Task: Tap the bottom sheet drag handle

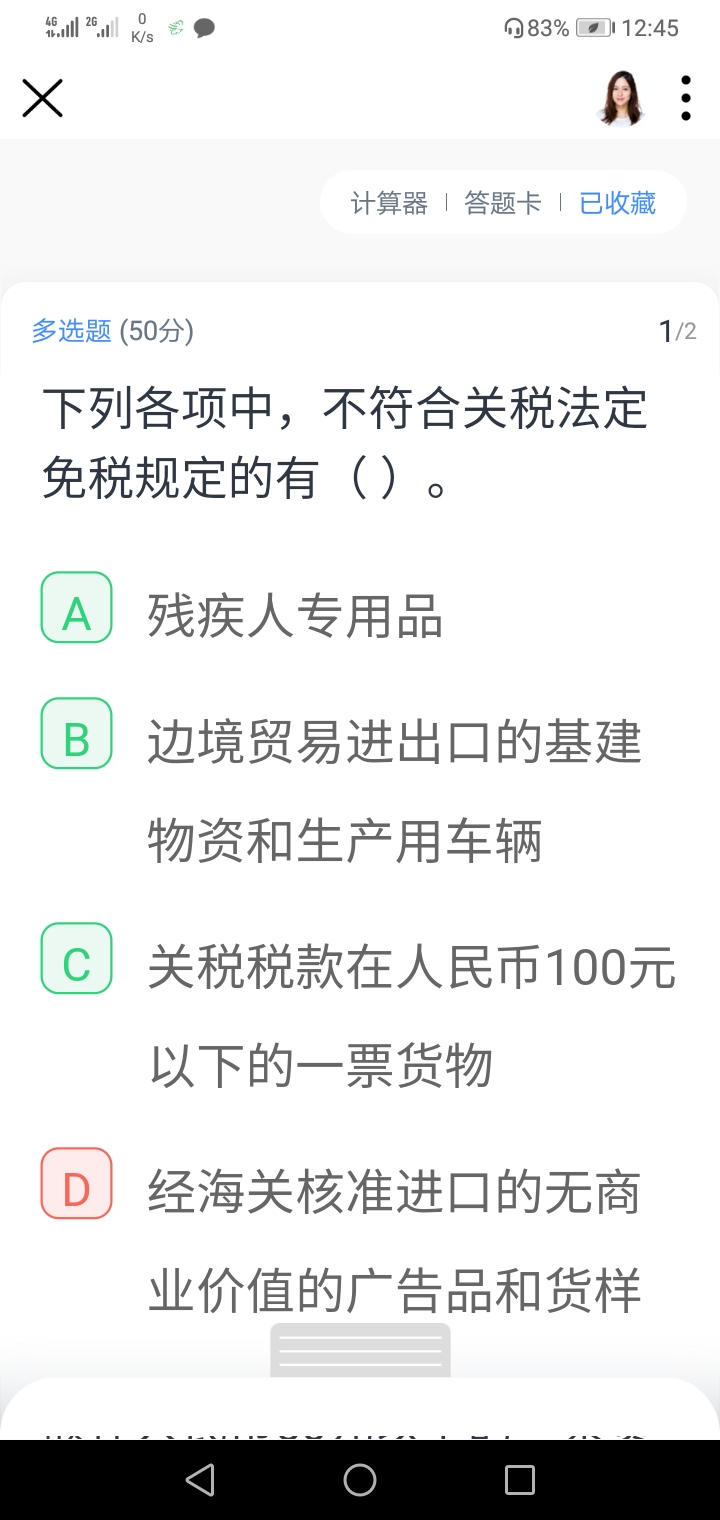Action: [x=360, y=1350]
